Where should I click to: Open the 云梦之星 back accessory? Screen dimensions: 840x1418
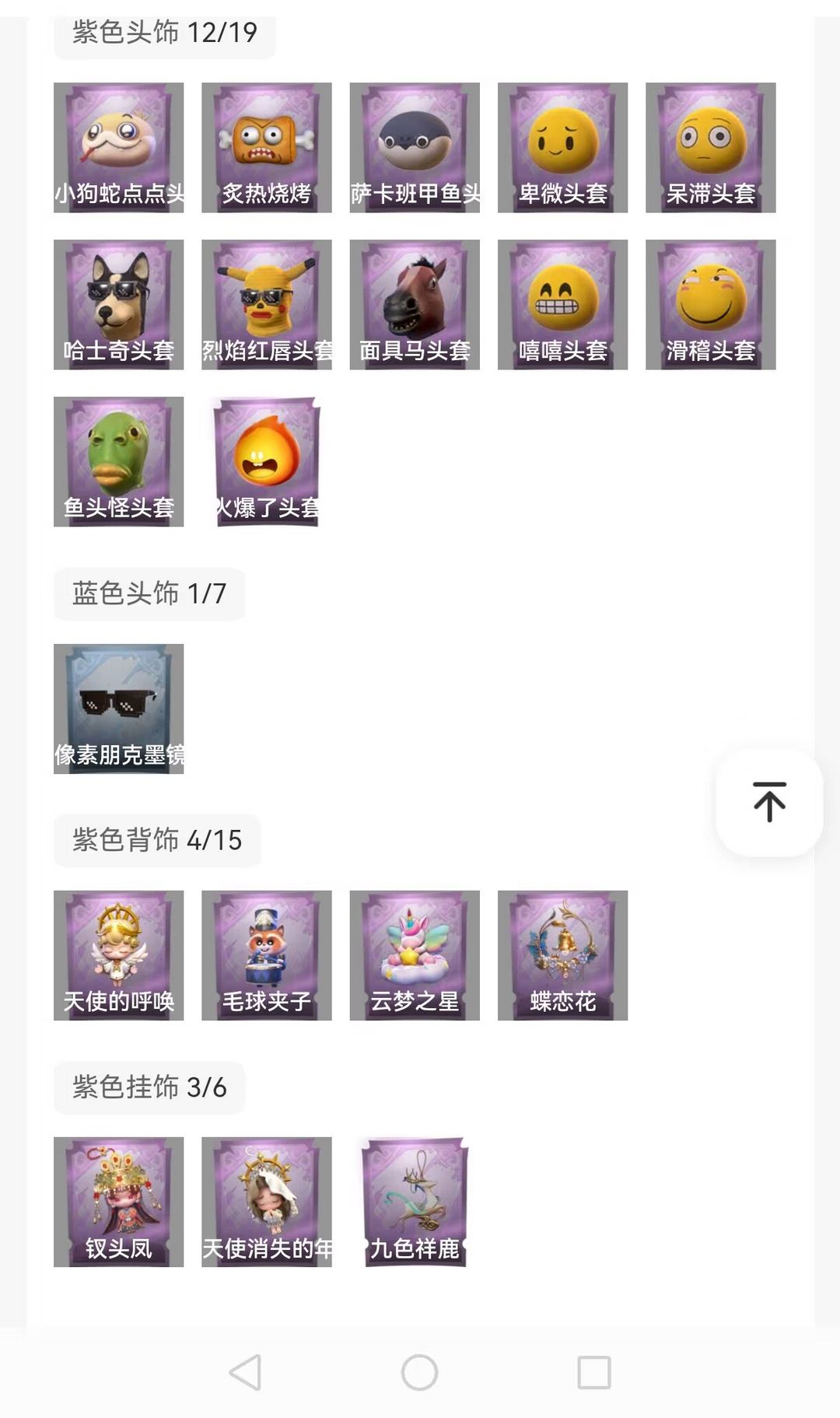[x=415, y=955]
